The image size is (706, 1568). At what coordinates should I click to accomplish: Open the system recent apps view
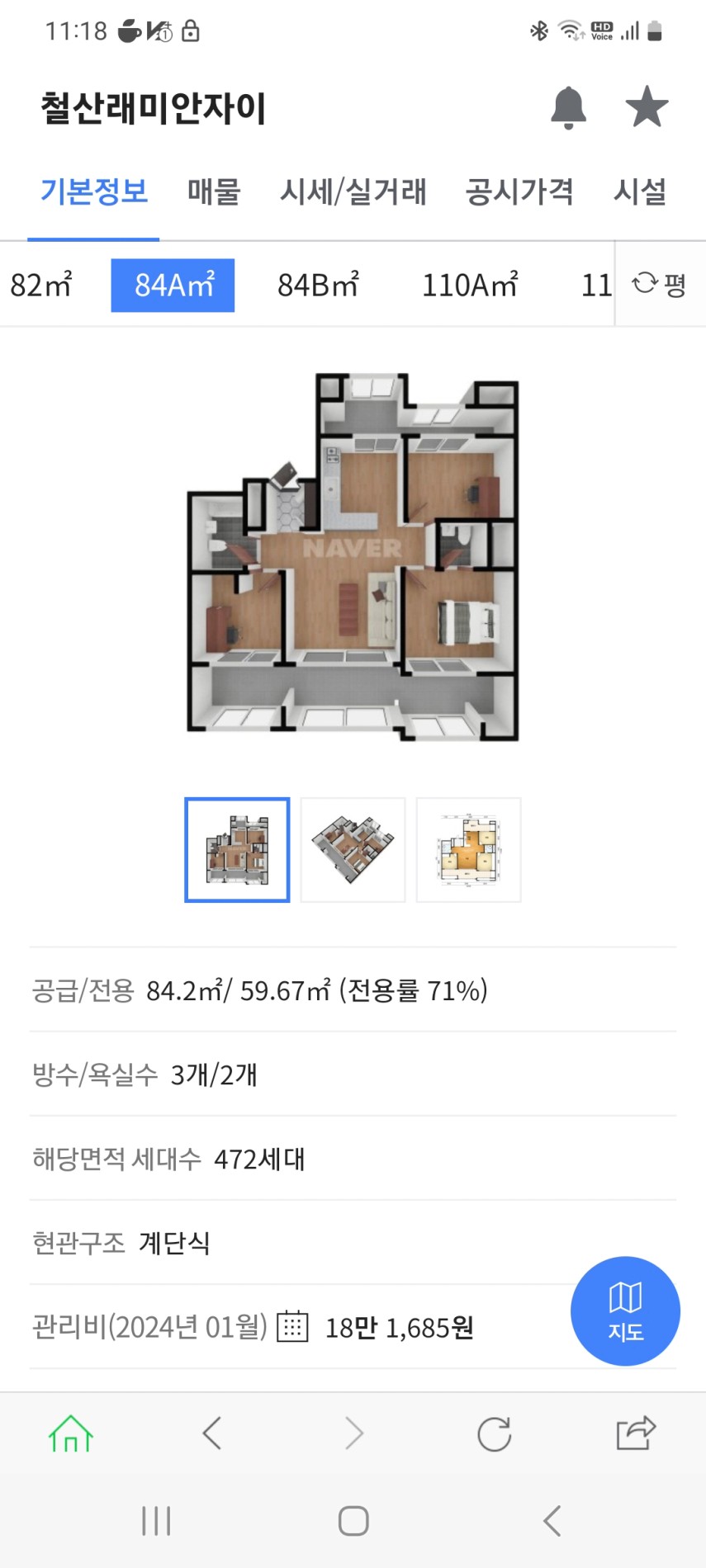pyautogui.click(x=156, y=1521)
